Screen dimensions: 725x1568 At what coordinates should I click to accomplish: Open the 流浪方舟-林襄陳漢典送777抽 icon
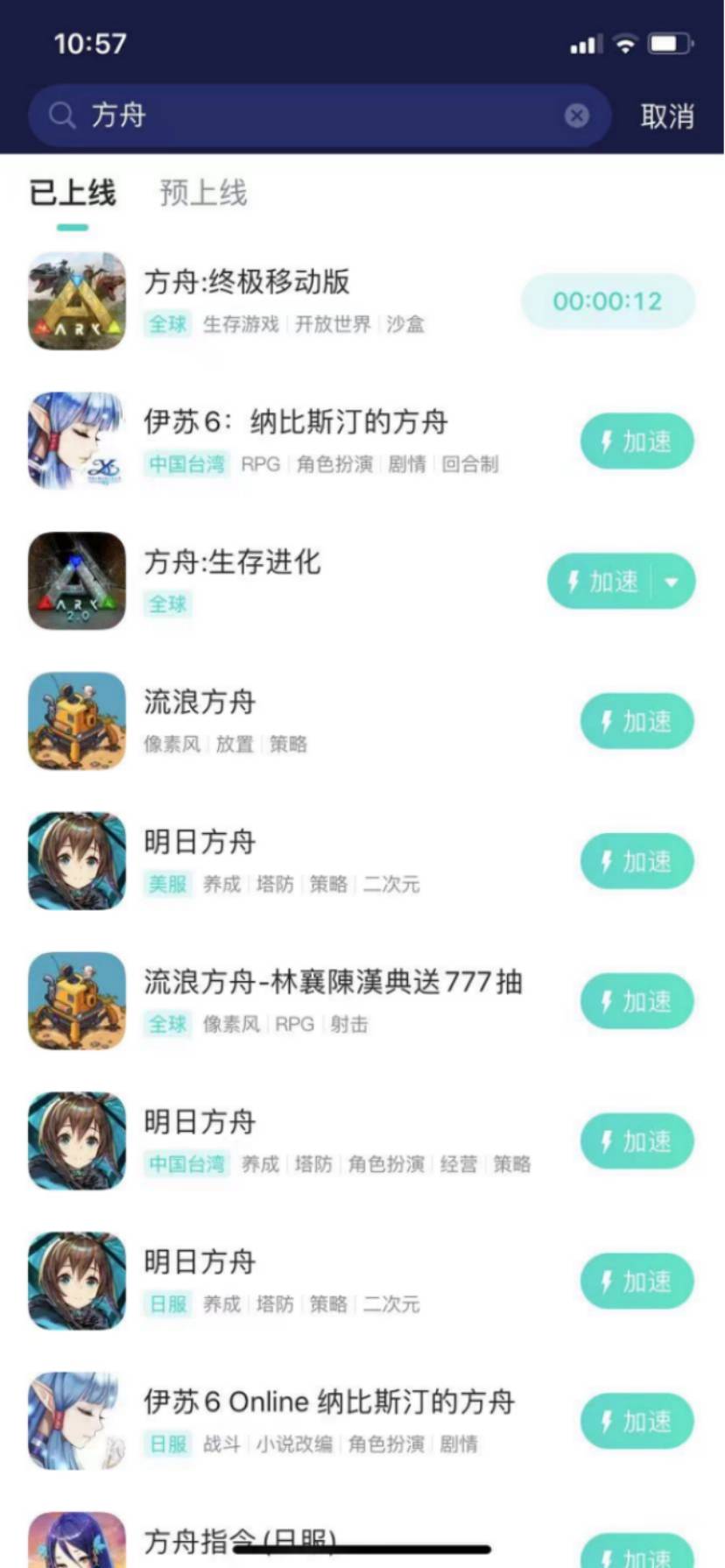coord(76,1001)
